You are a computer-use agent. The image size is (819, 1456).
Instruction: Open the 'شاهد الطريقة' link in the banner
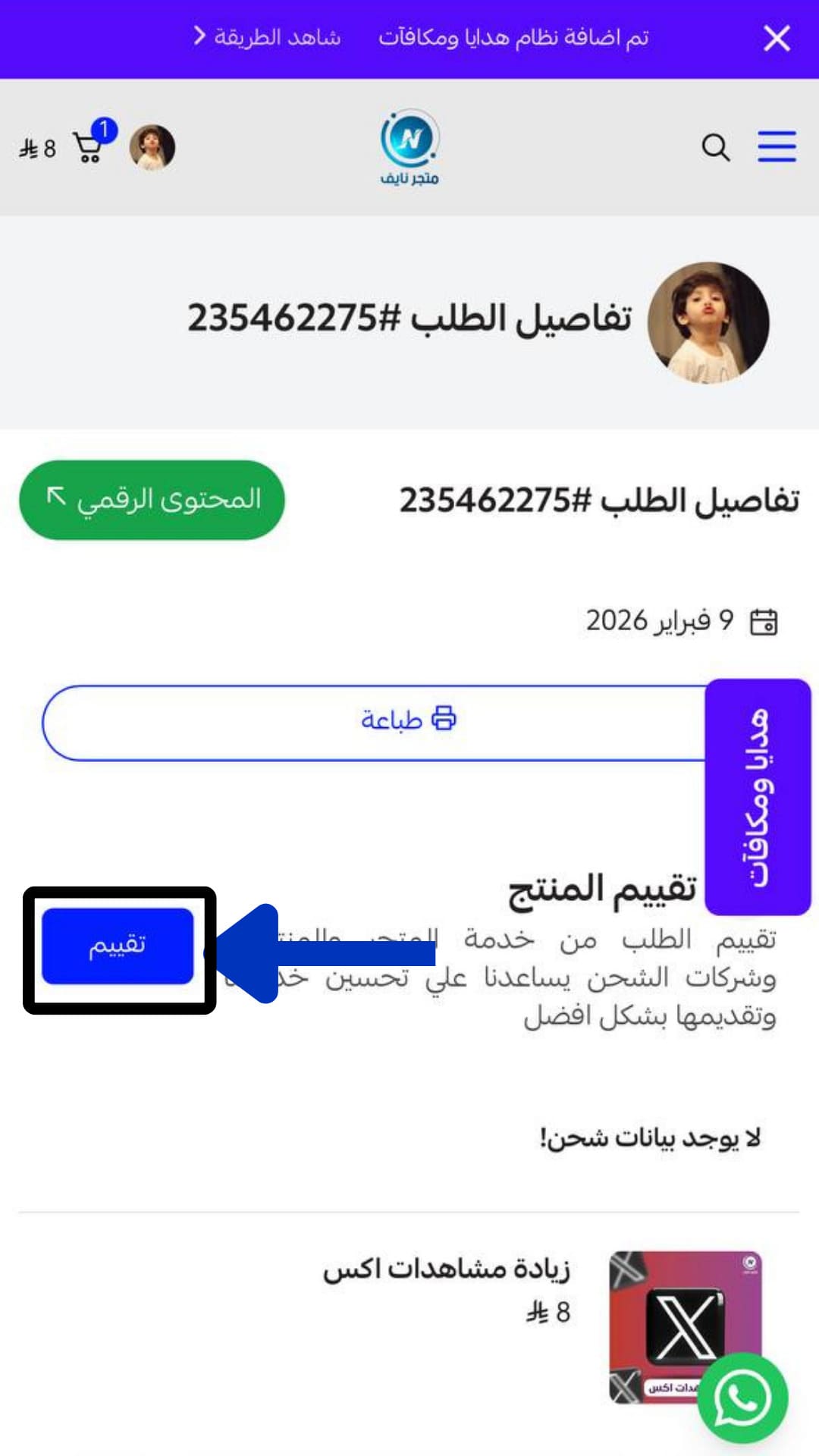click(267, 36)
